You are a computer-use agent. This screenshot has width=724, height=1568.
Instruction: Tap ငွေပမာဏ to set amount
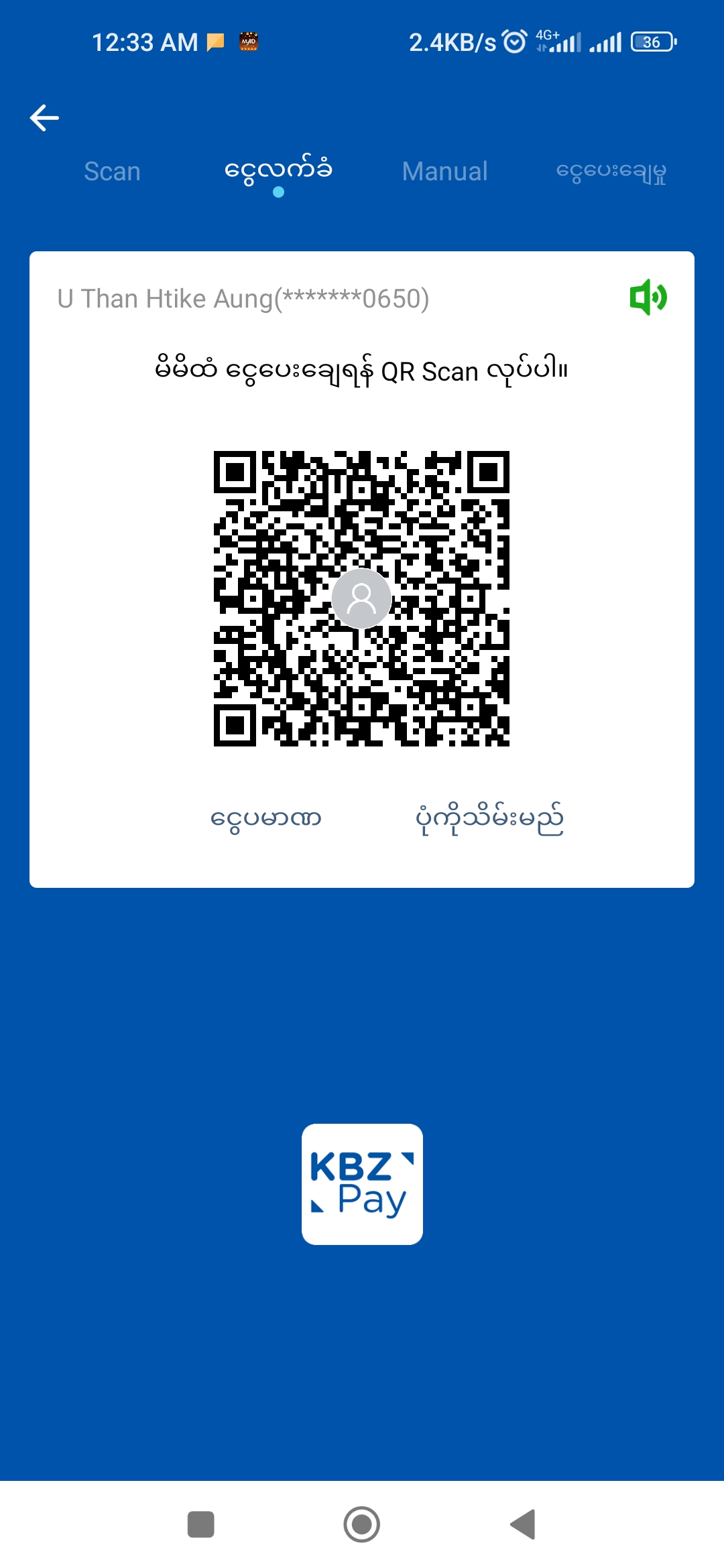266,819
